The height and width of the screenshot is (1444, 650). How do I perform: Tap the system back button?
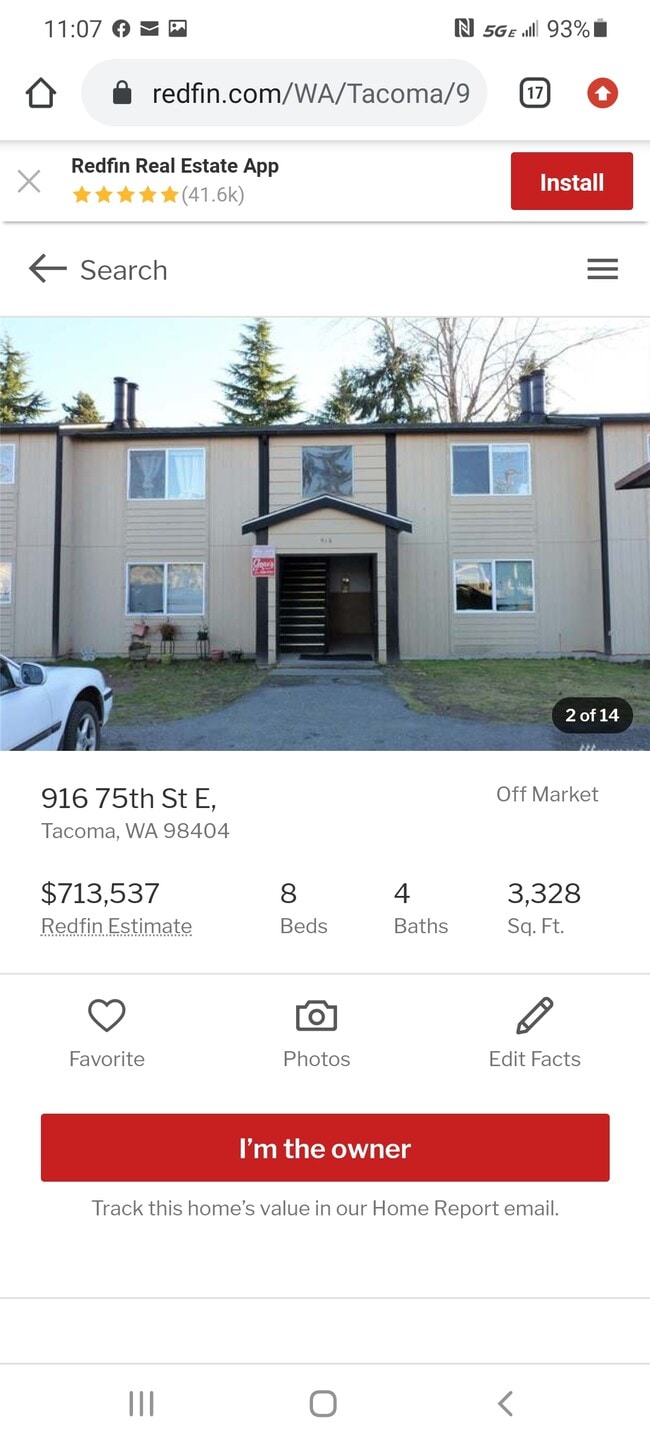pyautogui.click(x=505, y=1404)
